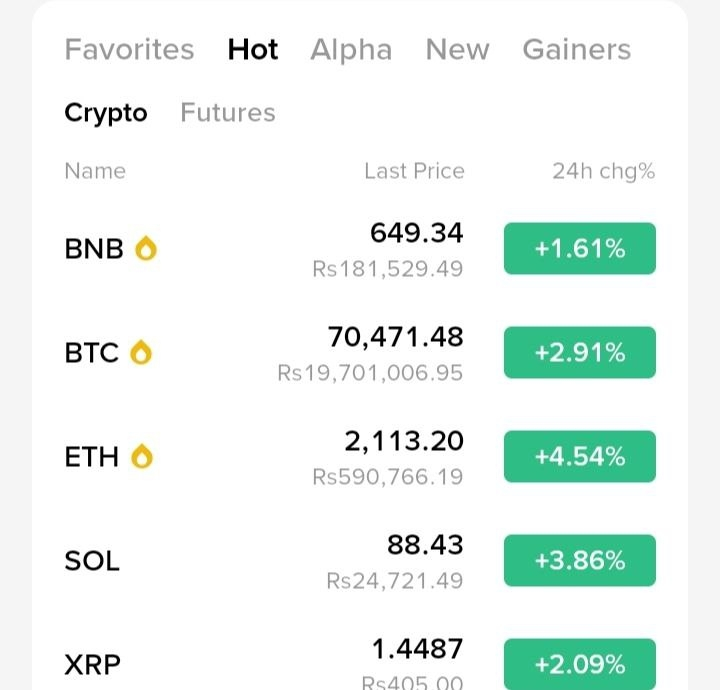This screenshot has width=720, height=690.
Task: Switch to the Favorites tab
Action: (129, 50)
